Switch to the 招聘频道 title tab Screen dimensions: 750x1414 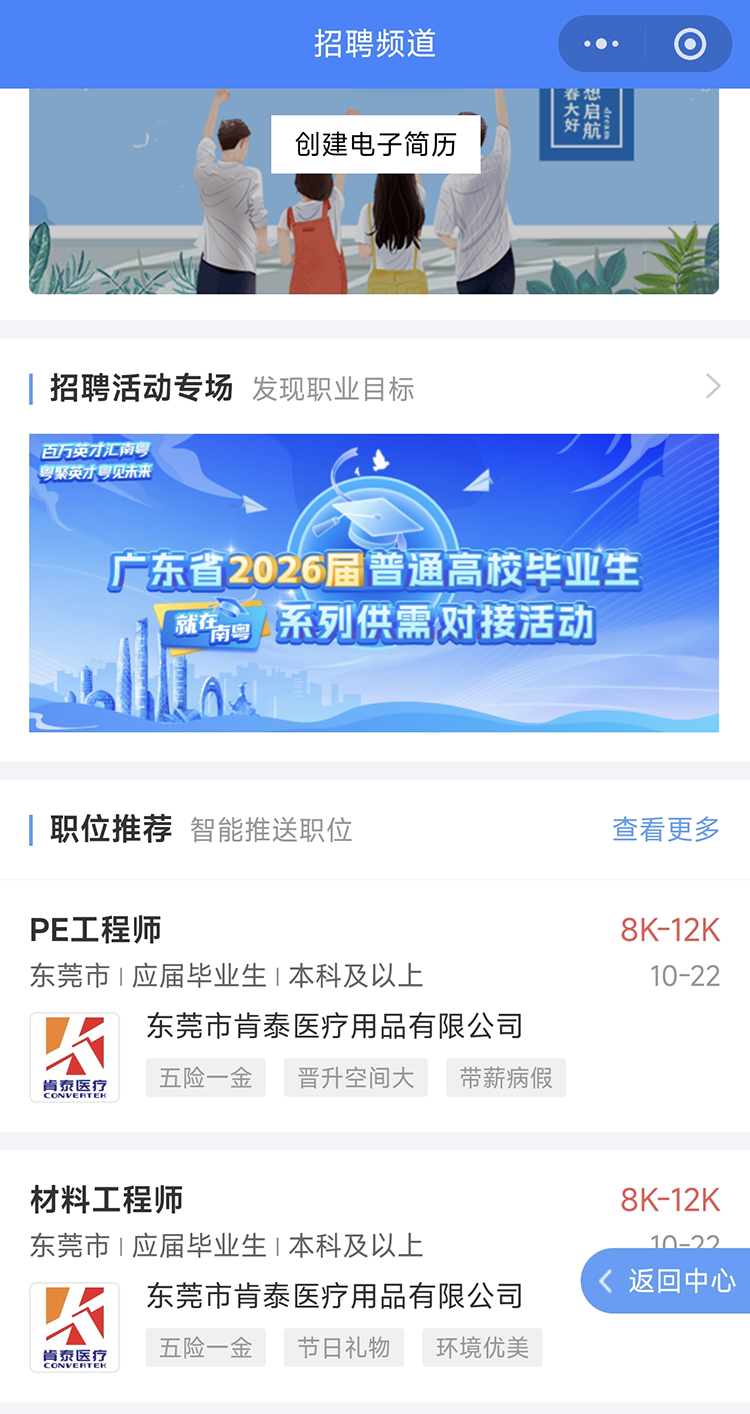click(375, 44)
